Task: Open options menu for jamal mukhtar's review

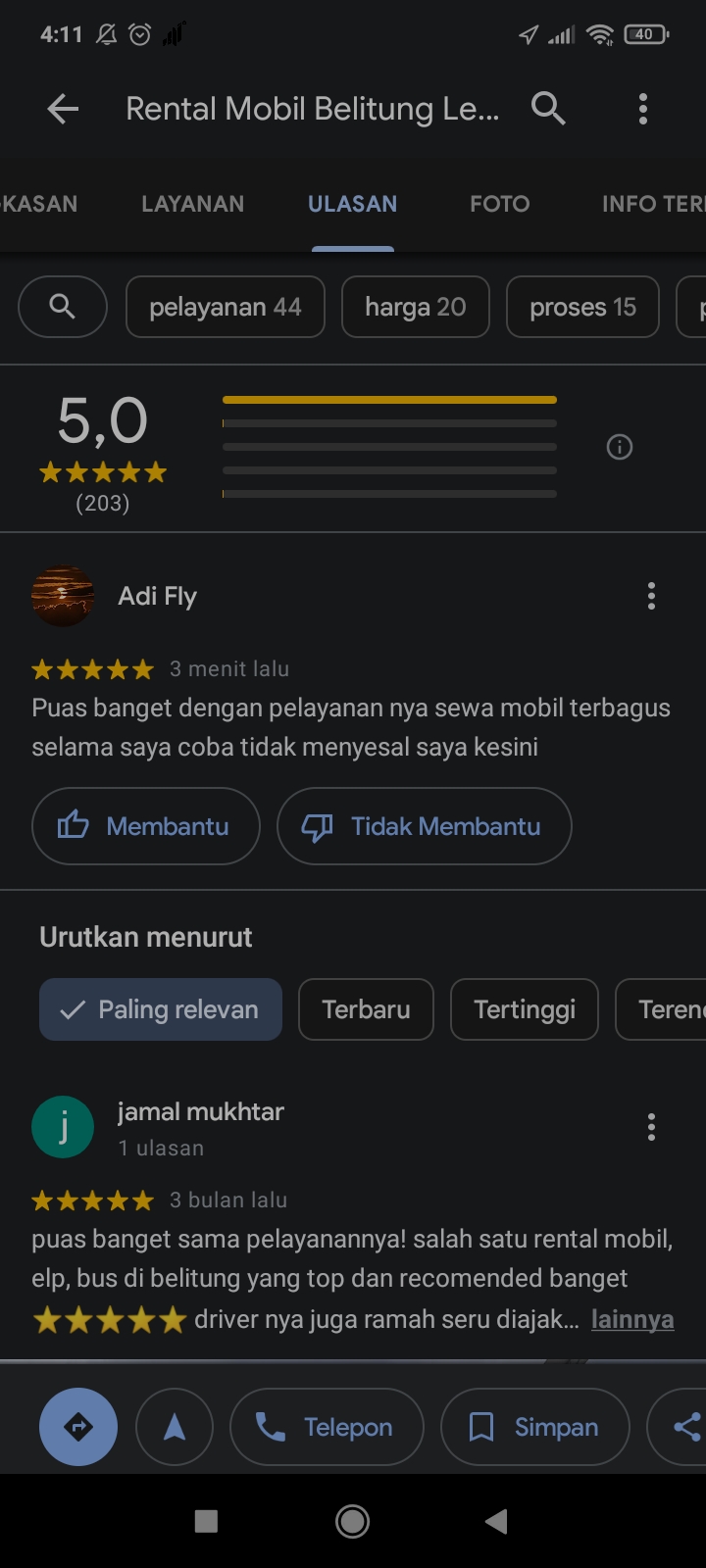Action: pos(651,1127)
